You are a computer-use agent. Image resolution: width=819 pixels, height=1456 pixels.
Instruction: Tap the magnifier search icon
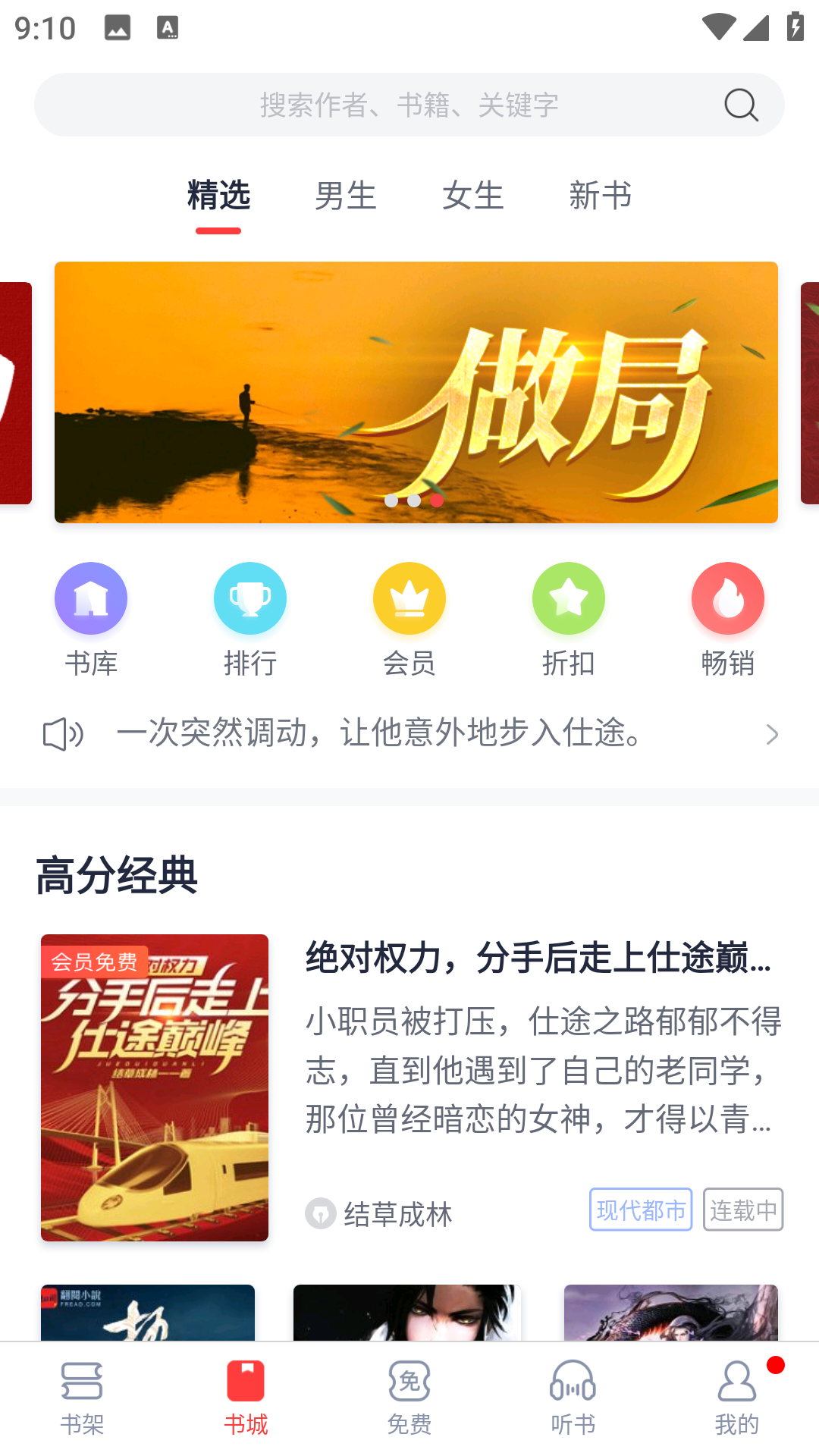coord(741,105)
